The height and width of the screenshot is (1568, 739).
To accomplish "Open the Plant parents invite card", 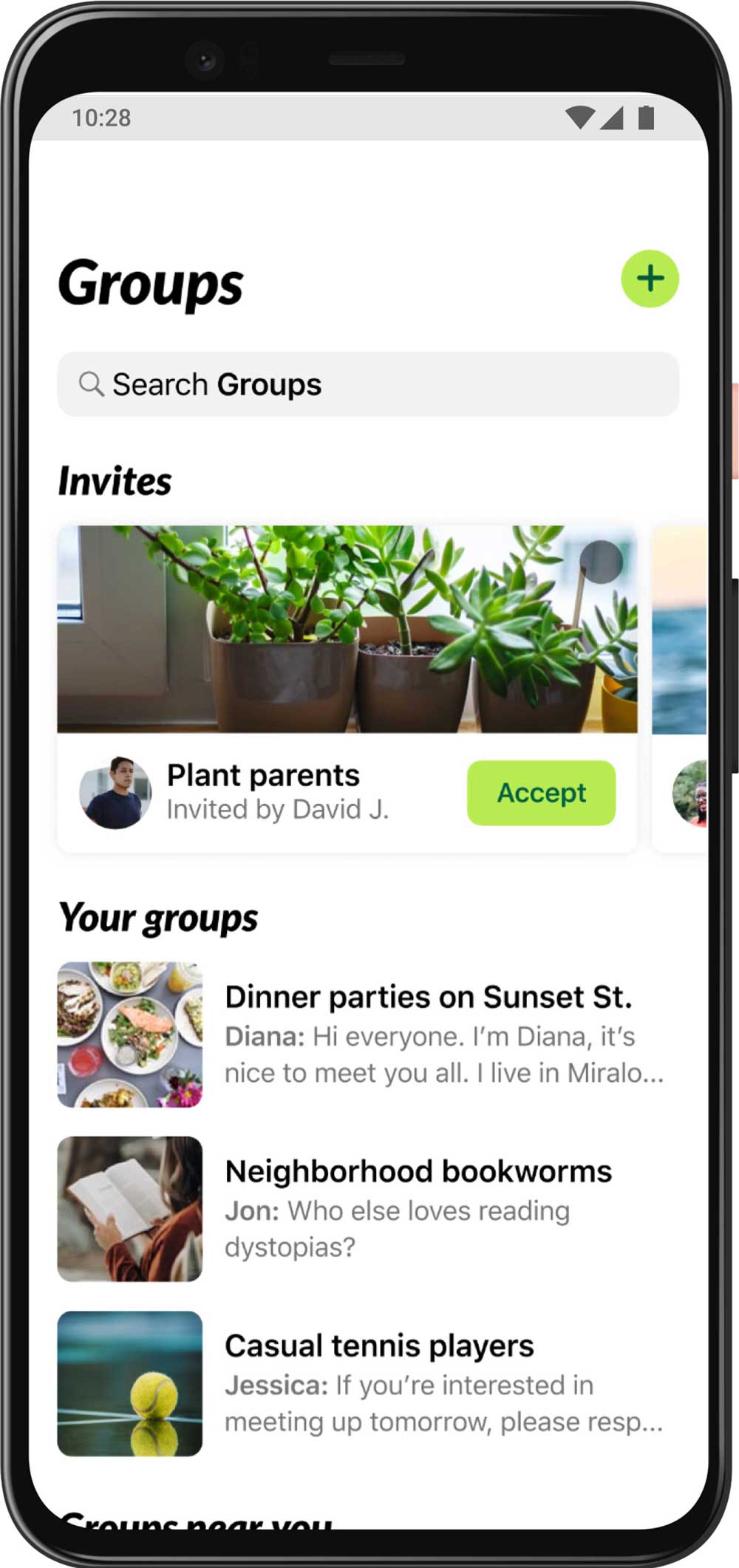I will tap(347, 629).
